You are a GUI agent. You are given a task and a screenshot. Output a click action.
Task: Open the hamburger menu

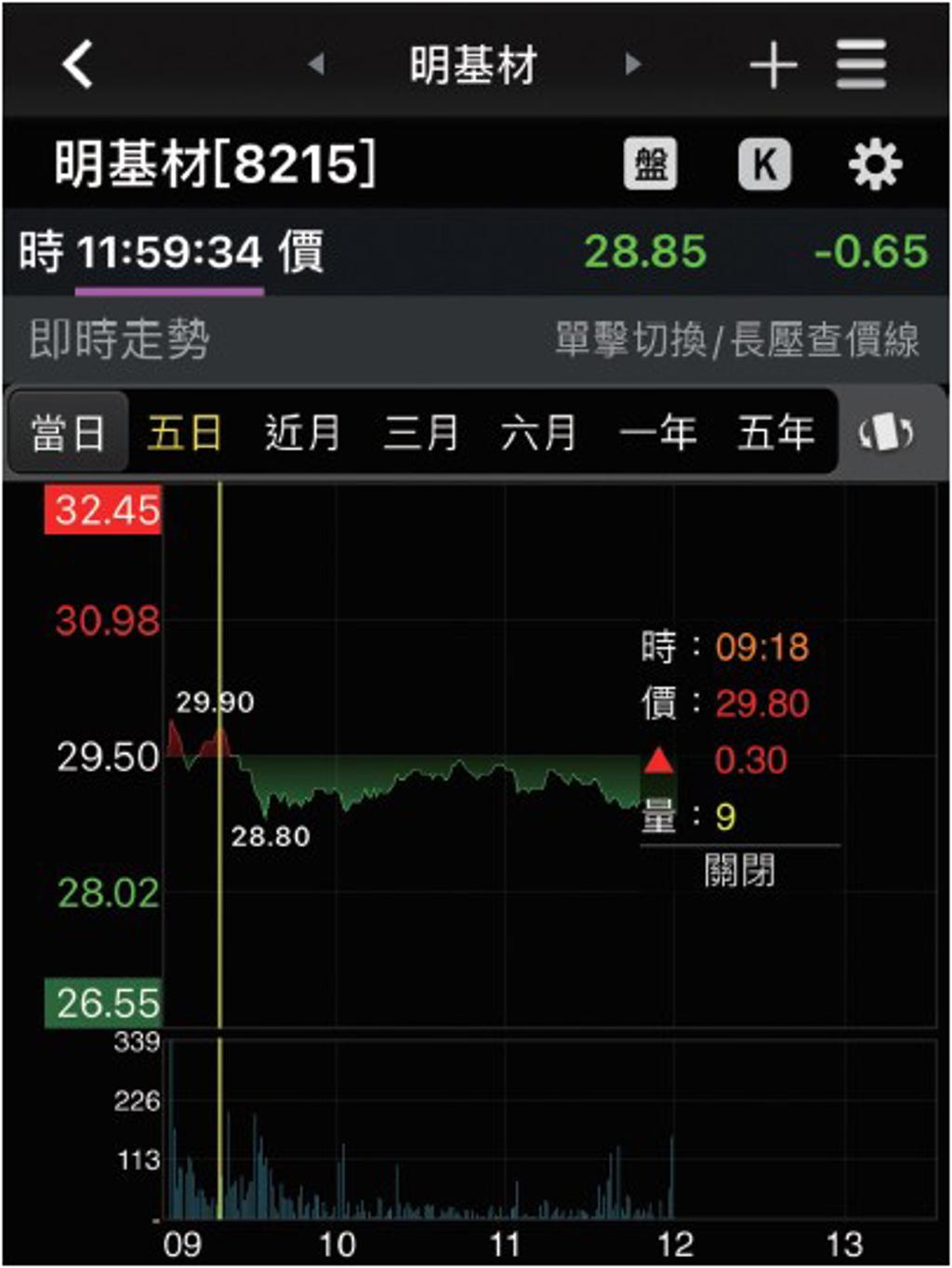(861, 64)
